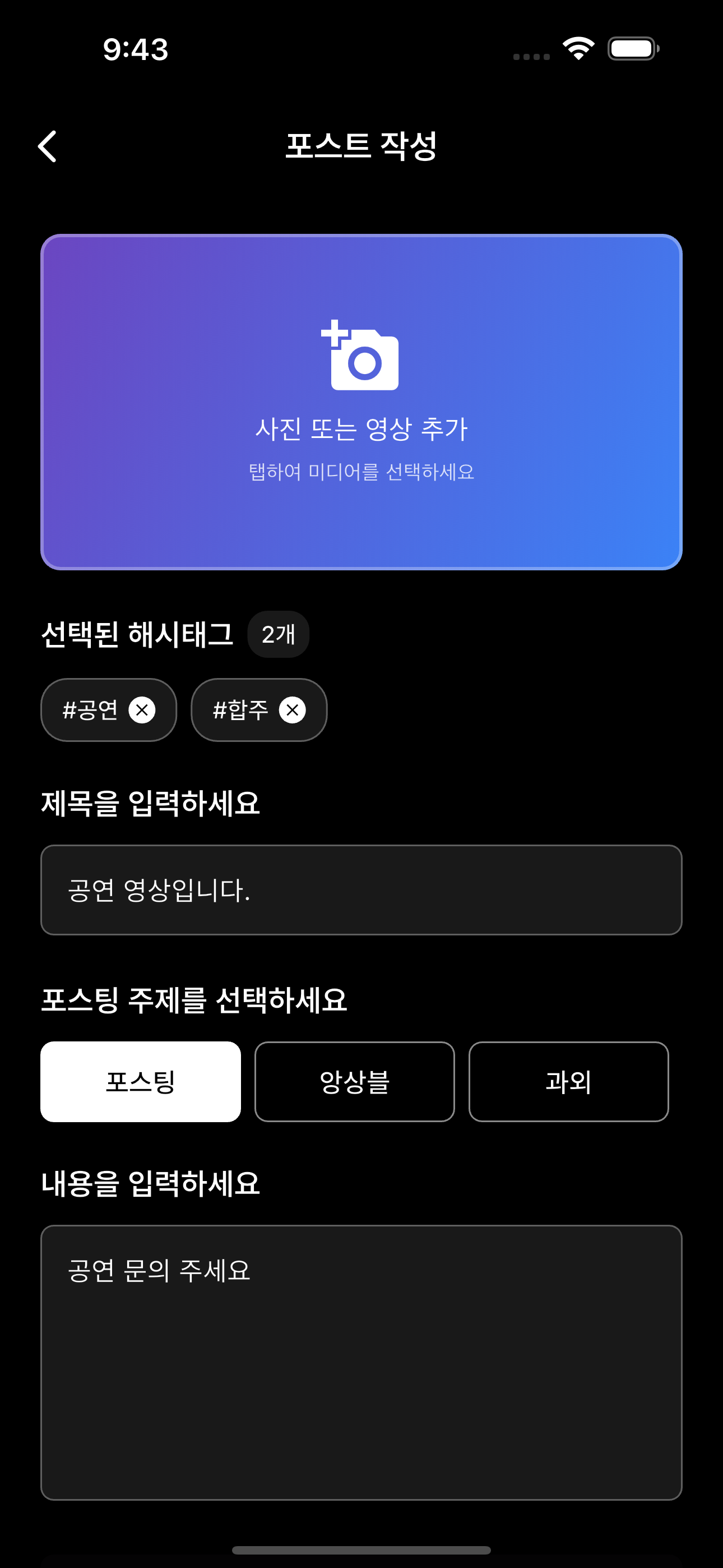723x1568 pixels.
Task: Choose the 앙상블 topic
Action: (x=355, y=1082)
